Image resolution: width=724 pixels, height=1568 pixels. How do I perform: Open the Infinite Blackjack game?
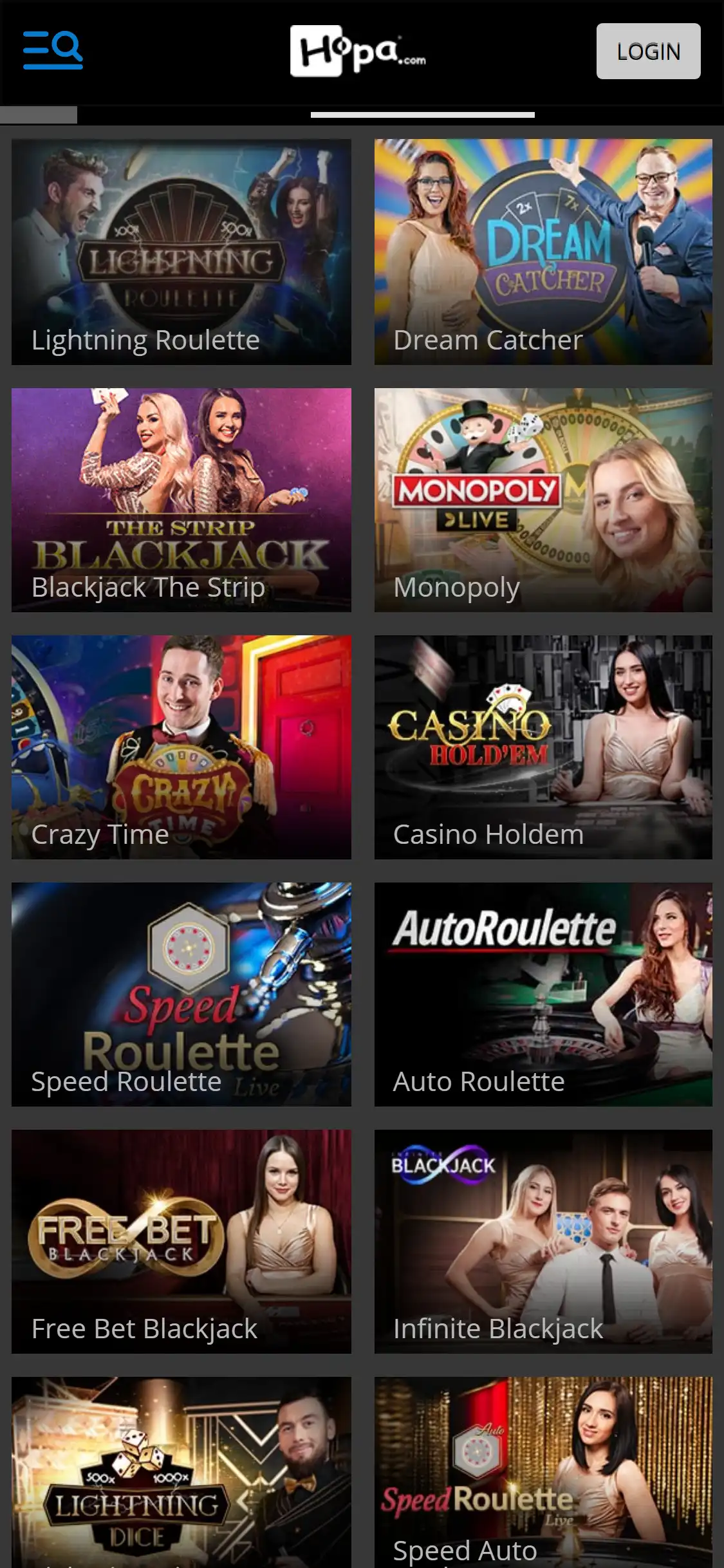coord(543,1241)
